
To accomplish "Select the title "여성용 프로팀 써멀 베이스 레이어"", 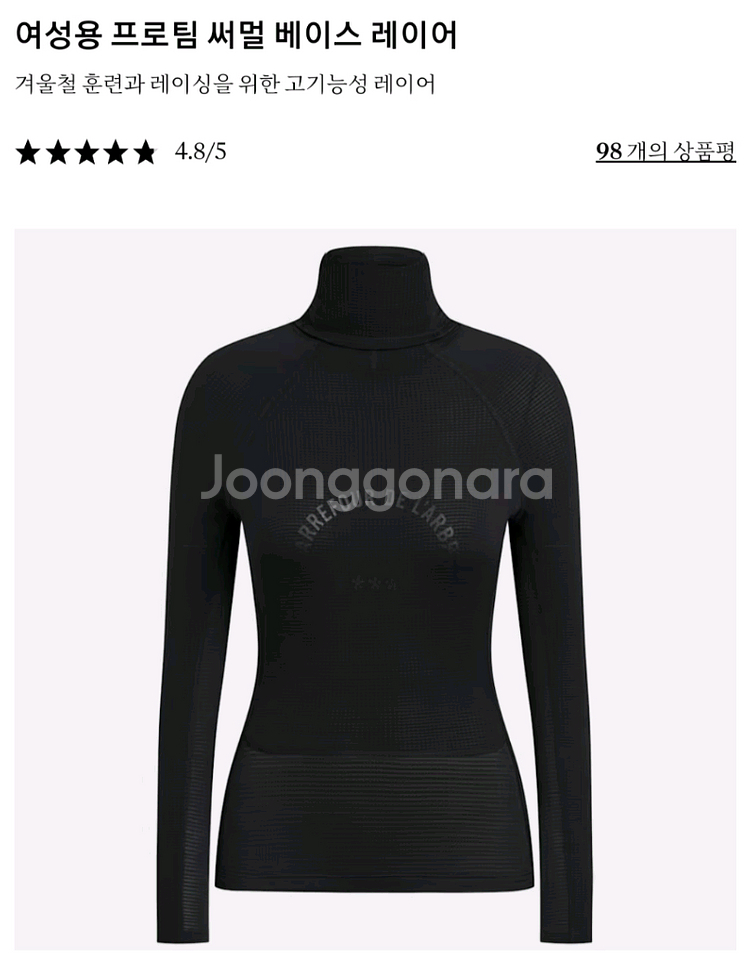I will (235, 30).
